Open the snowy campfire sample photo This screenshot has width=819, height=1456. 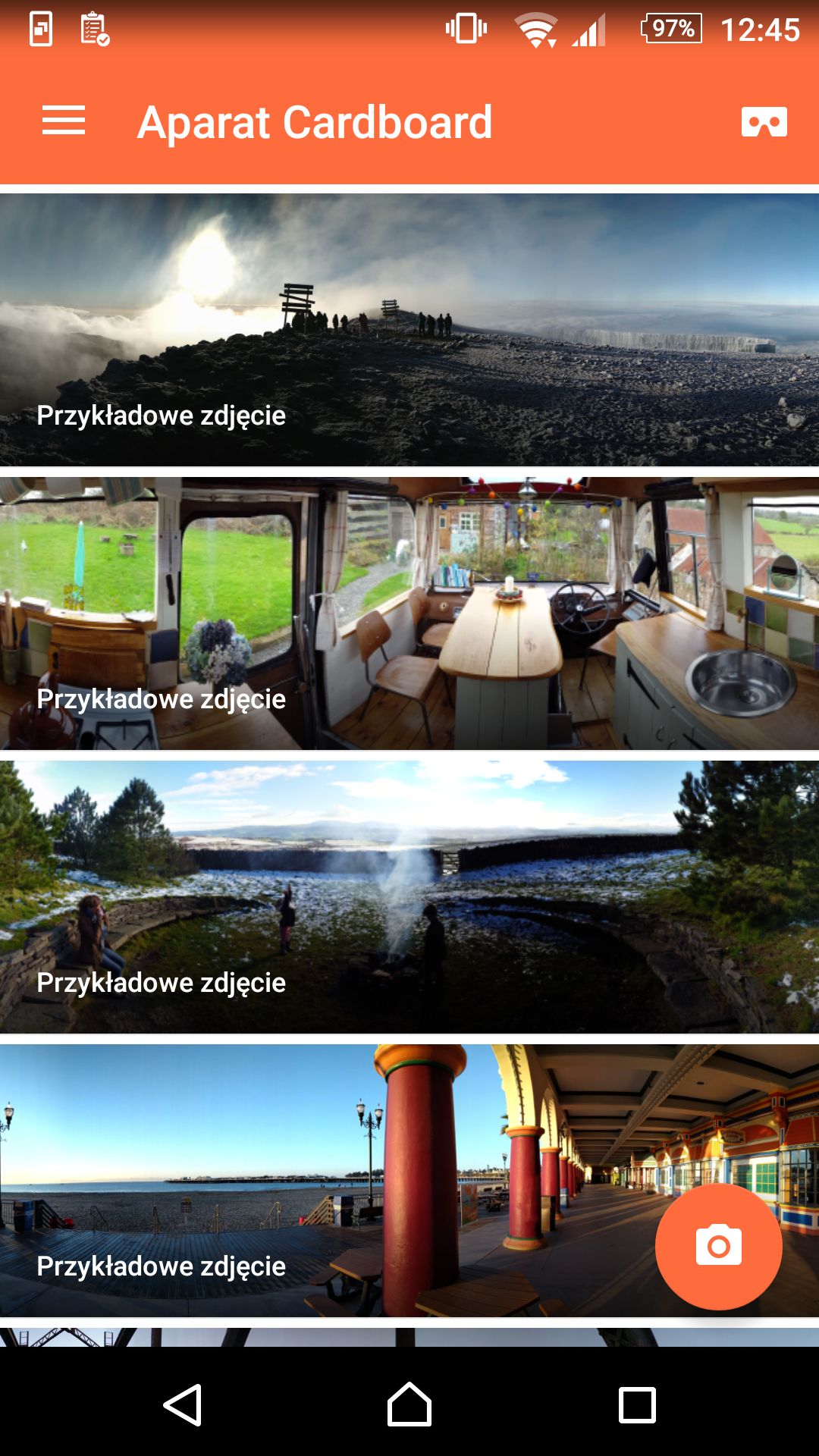pos(409,897)
